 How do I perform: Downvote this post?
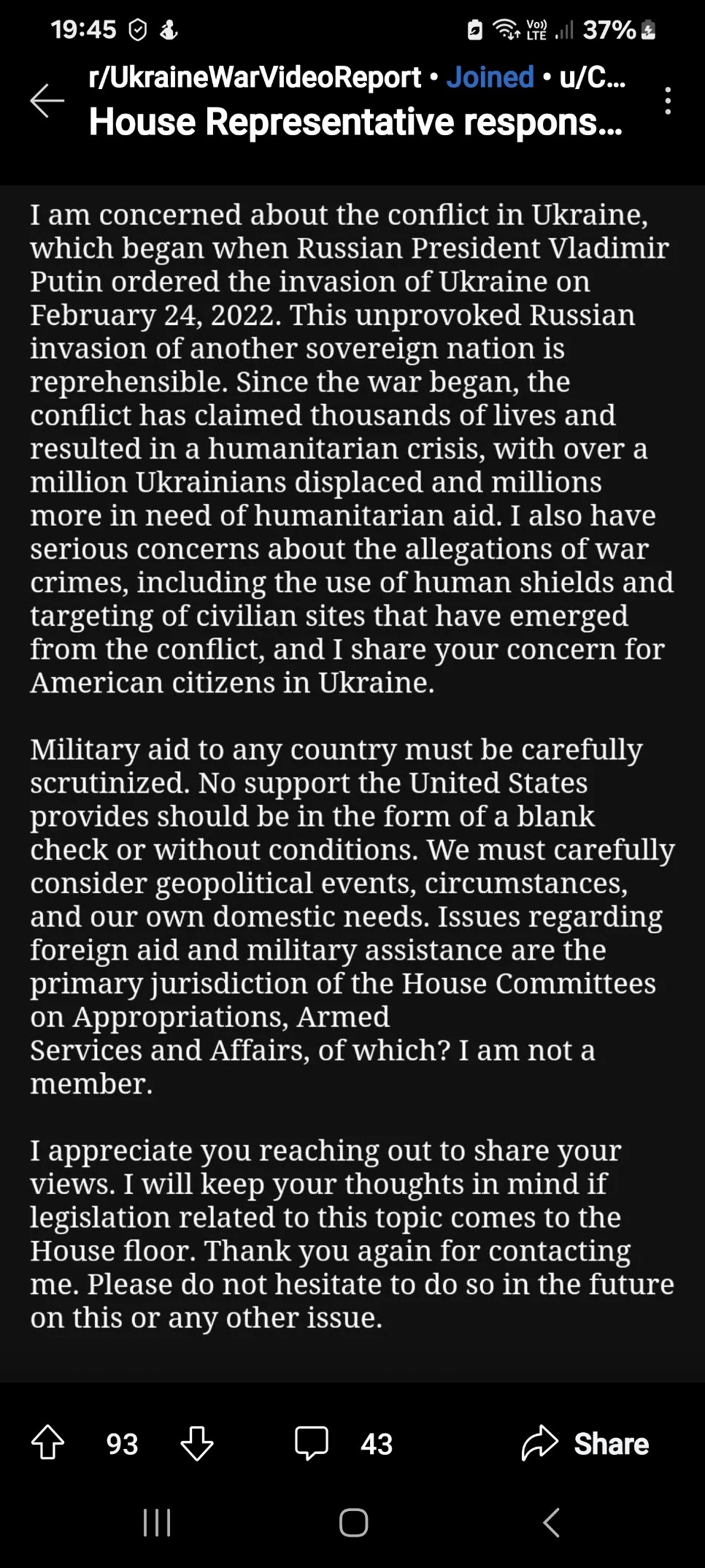[196, 1443]
